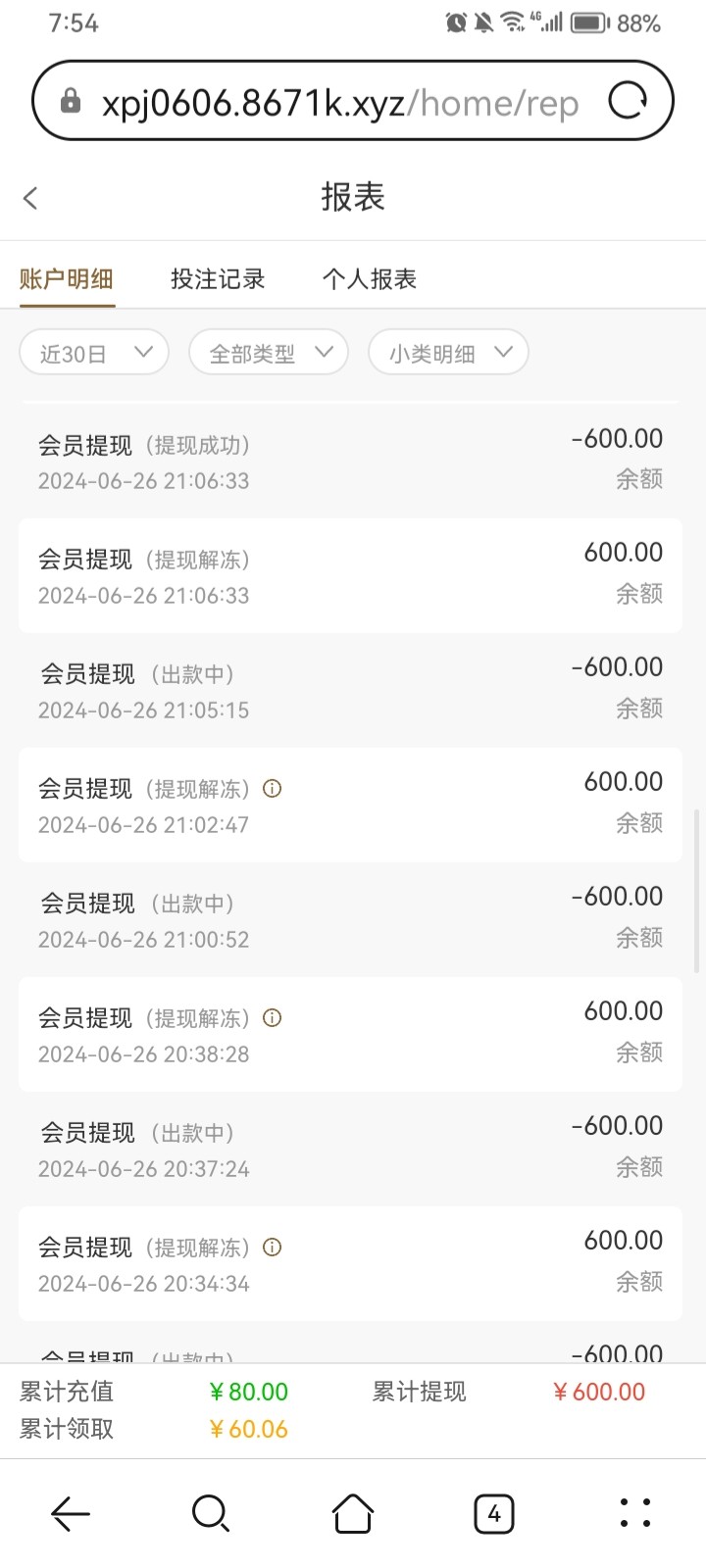This screenshot has height=1568, width=706.
Task: Switch to the 个人报表 tab
Action: (x=370, y=278)
